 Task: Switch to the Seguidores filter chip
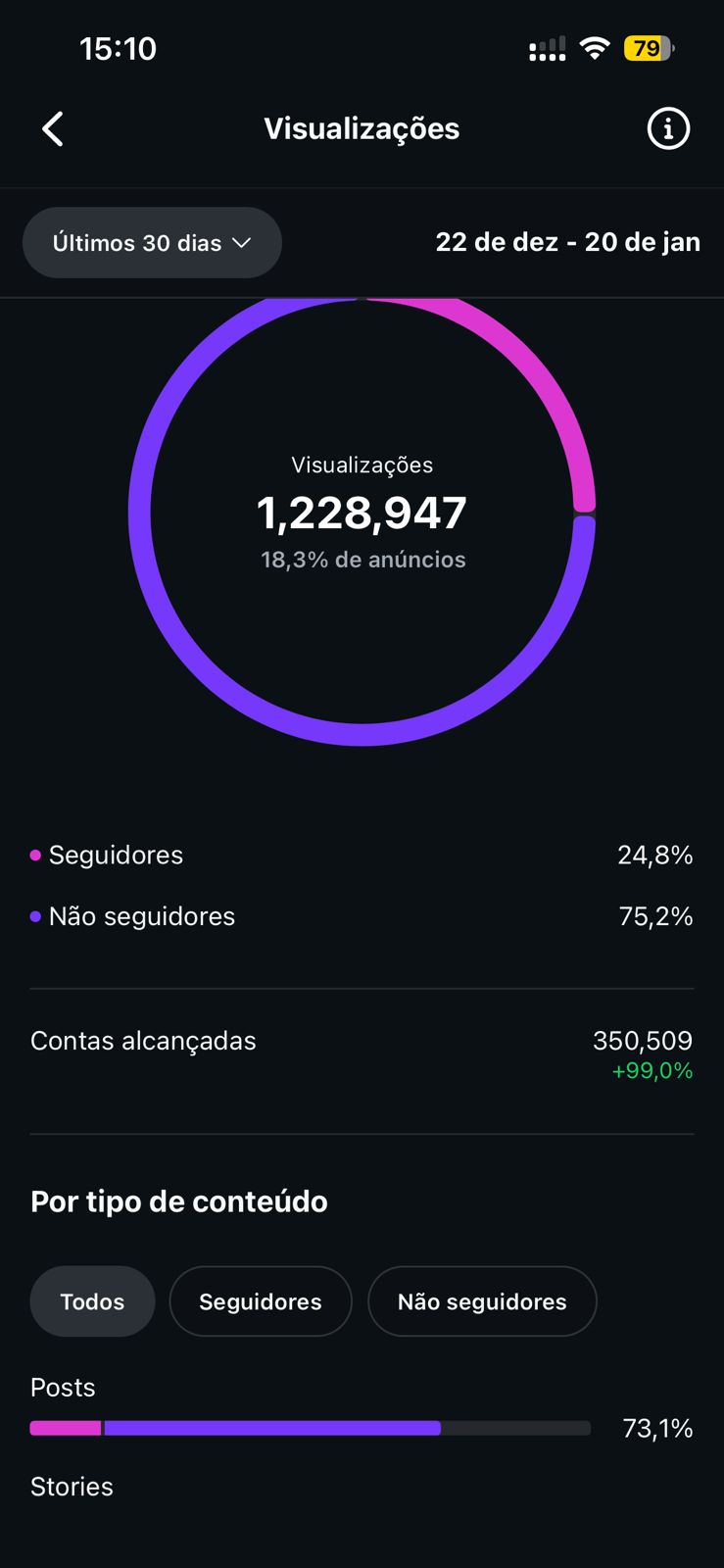[x=260, y=1301]
